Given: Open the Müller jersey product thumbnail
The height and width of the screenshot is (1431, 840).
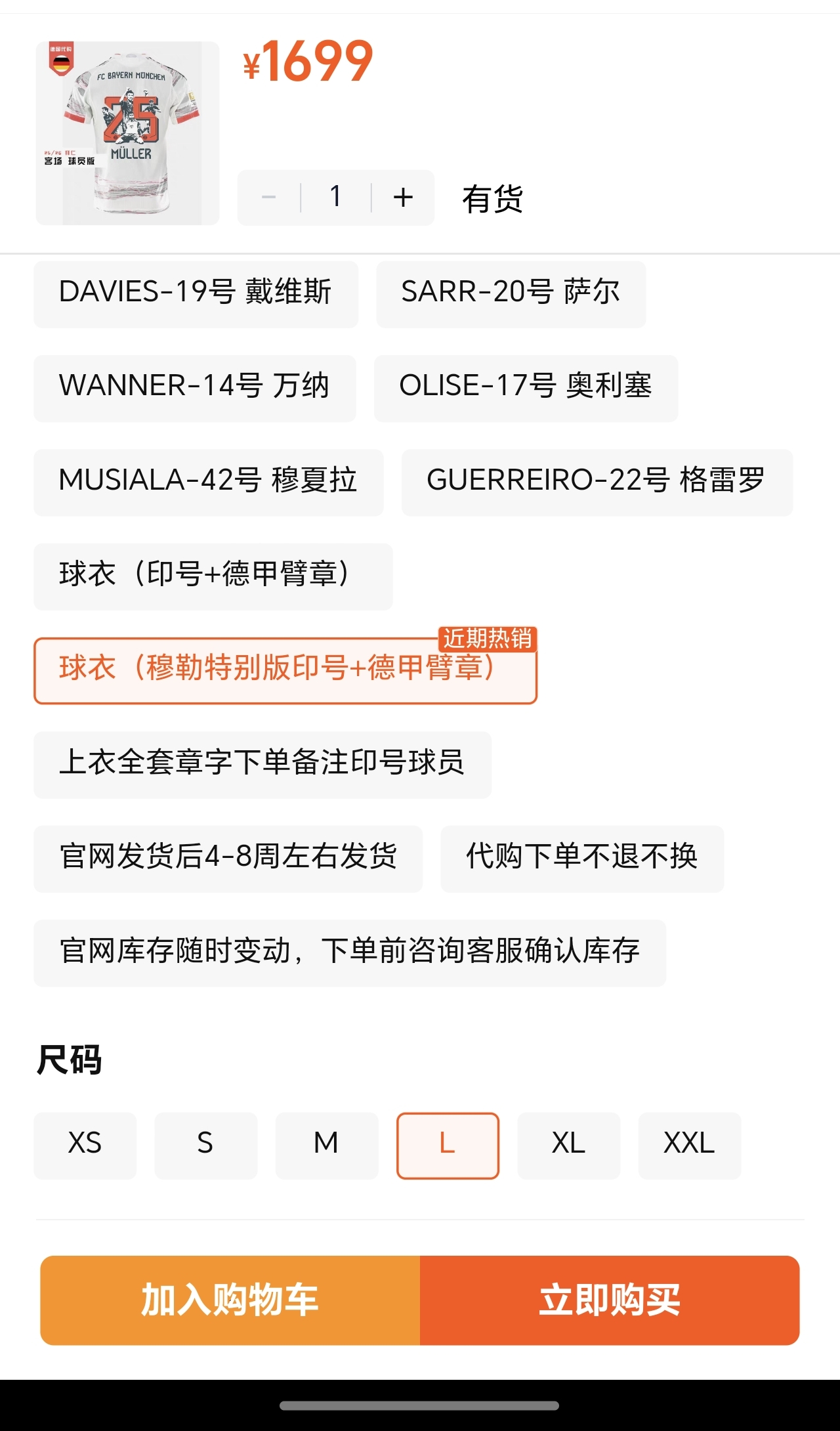Looking at the screenshot, I should [128, 133].
